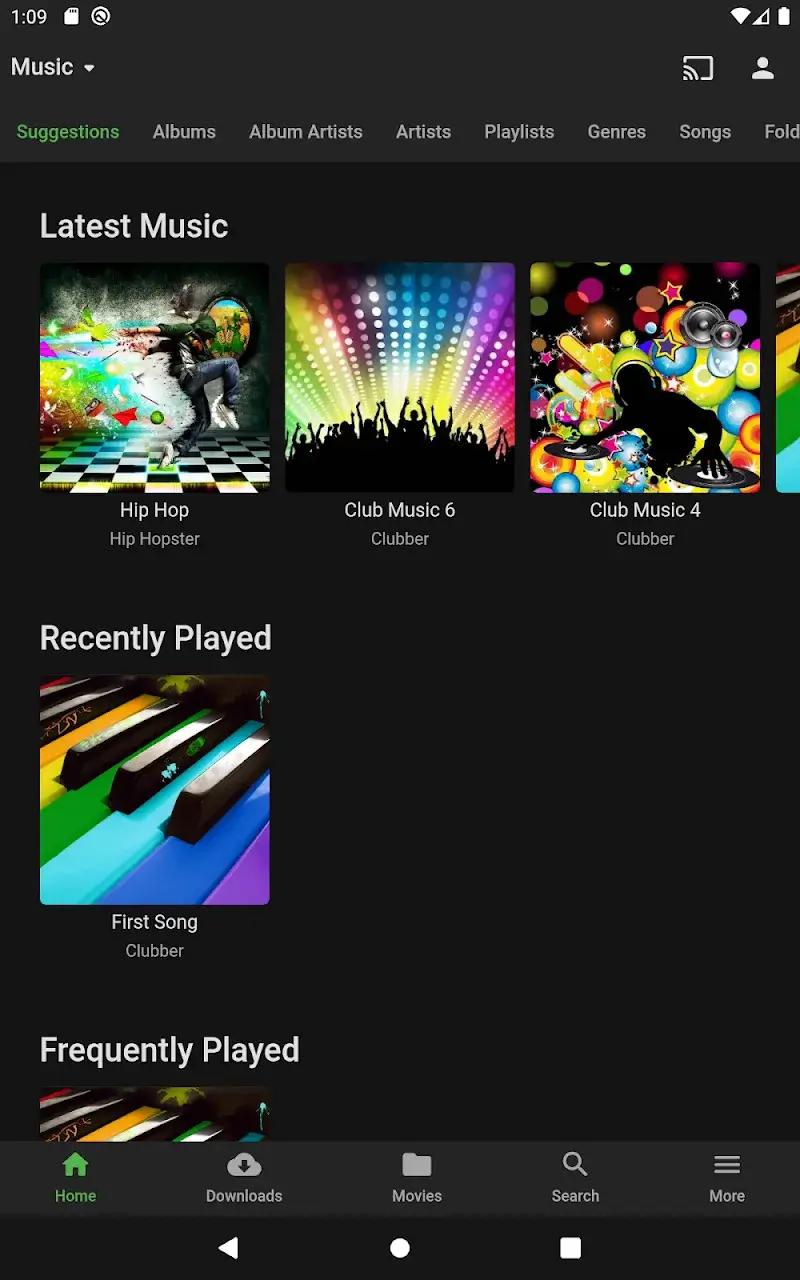Open the user profile icon
The height and width of the screenshot is (1280, 800).
tap(763, 68)
